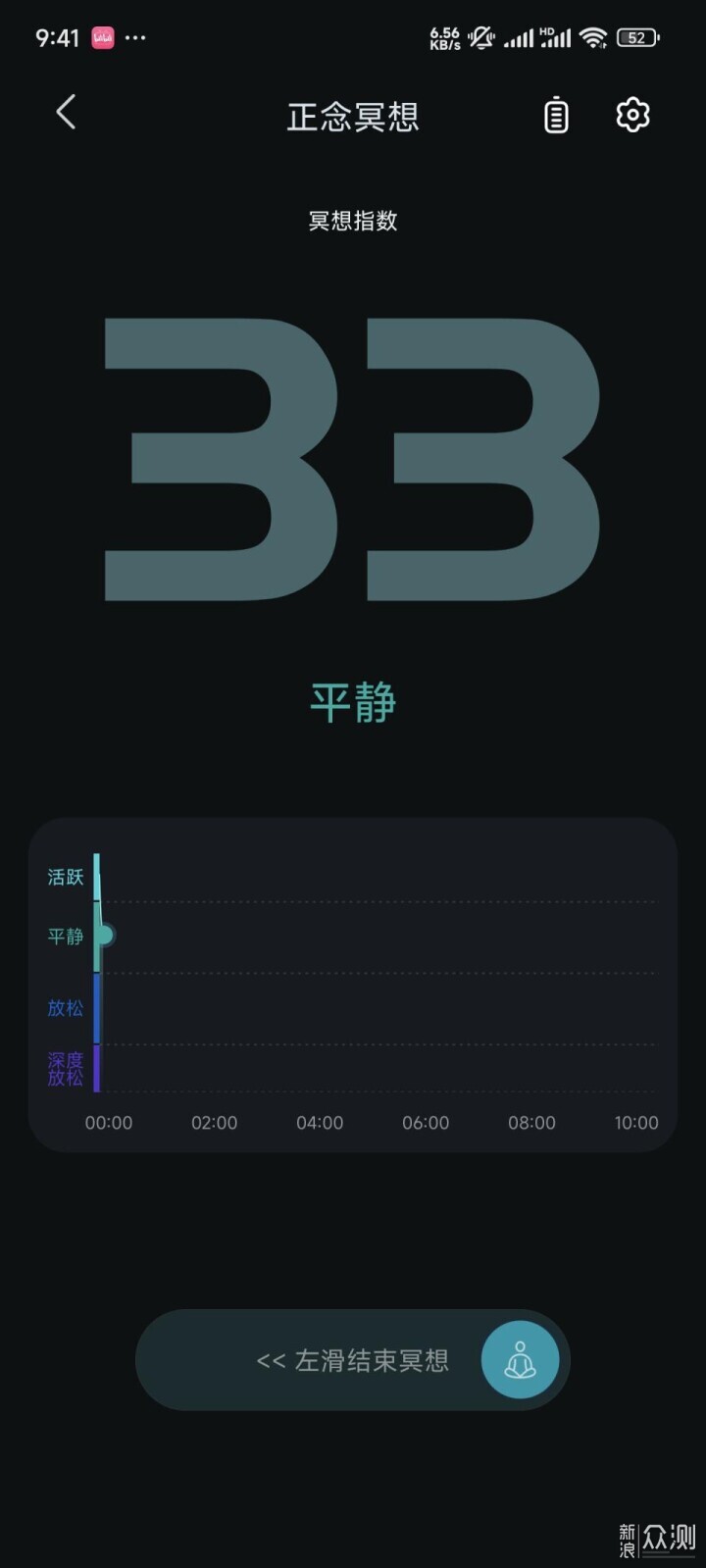Open the device battery status icon
The width and height of the screenshot is (706, 1568).
(556, 115)
